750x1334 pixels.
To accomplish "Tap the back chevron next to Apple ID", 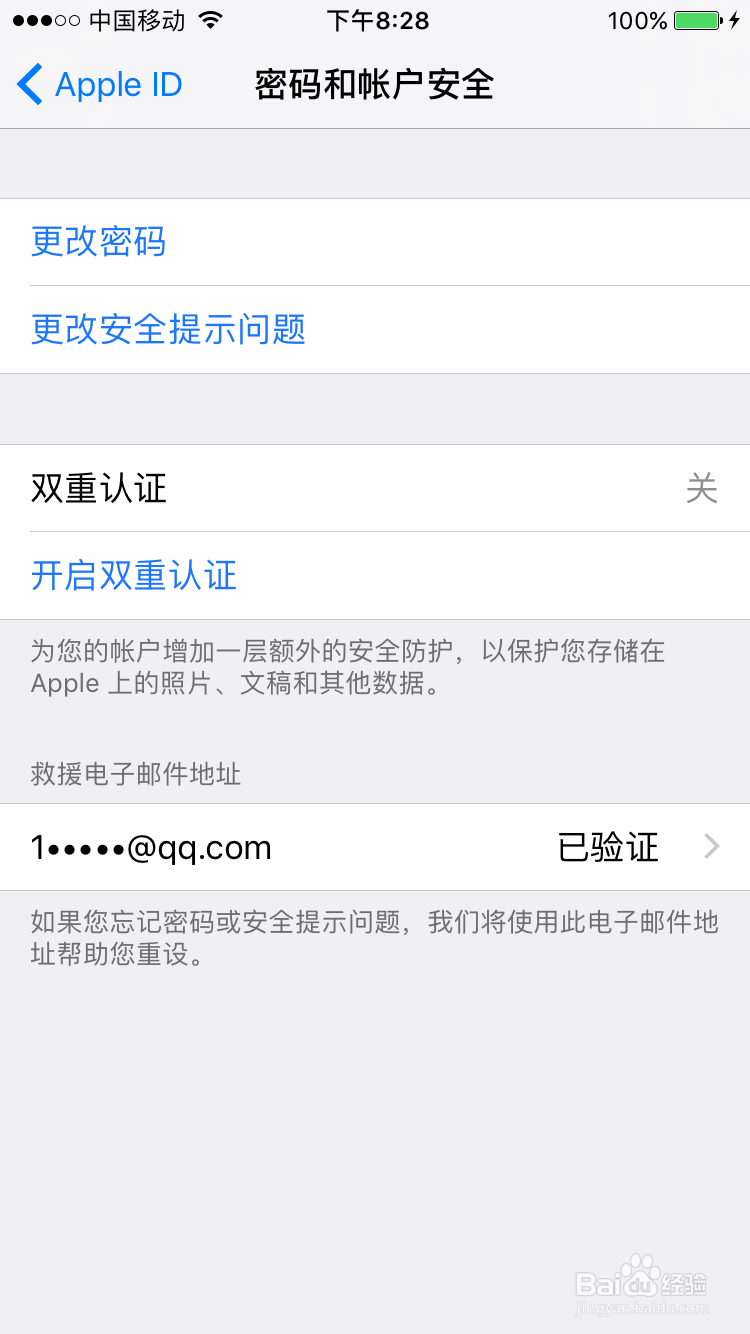I will (x=28, y=84).
